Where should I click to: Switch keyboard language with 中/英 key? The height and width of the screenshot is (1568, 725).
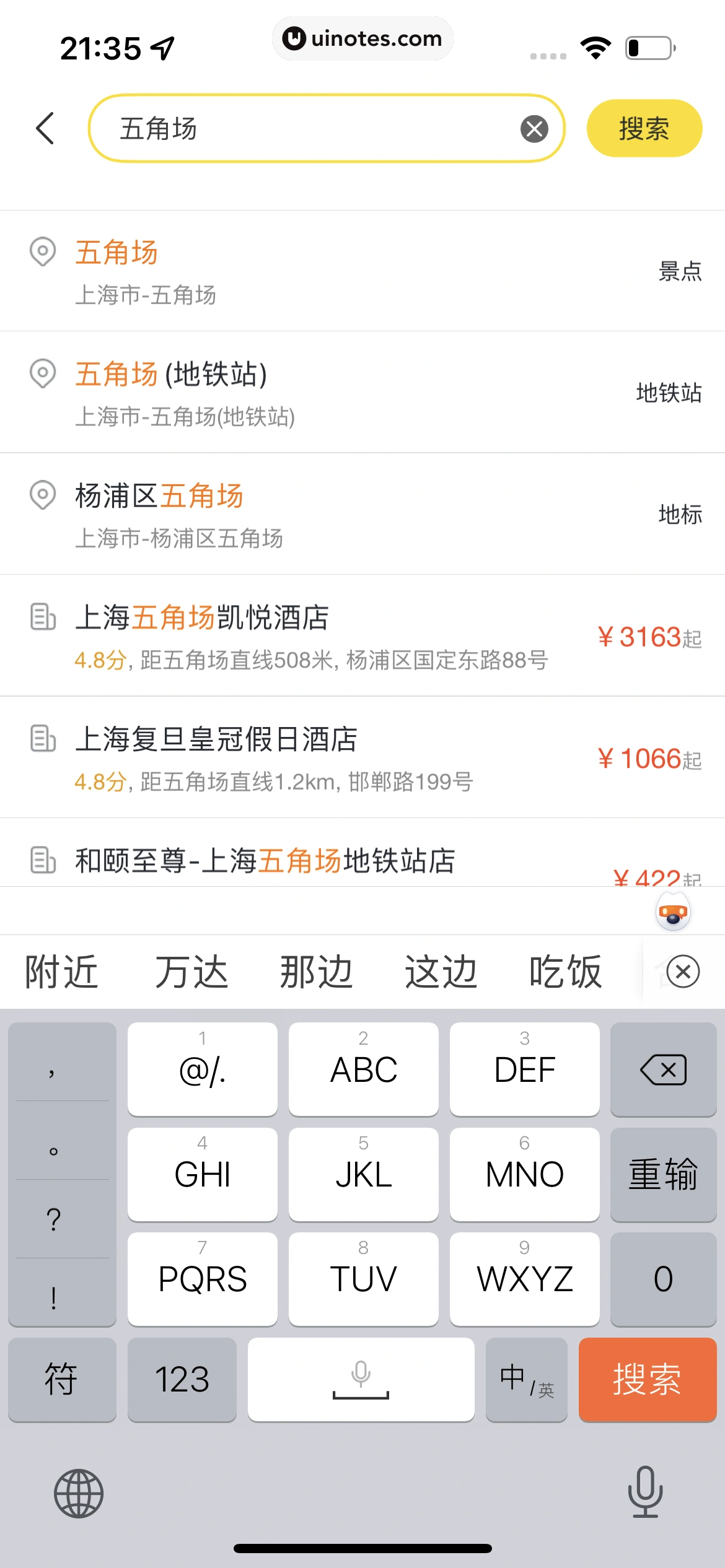(526, 1379)
